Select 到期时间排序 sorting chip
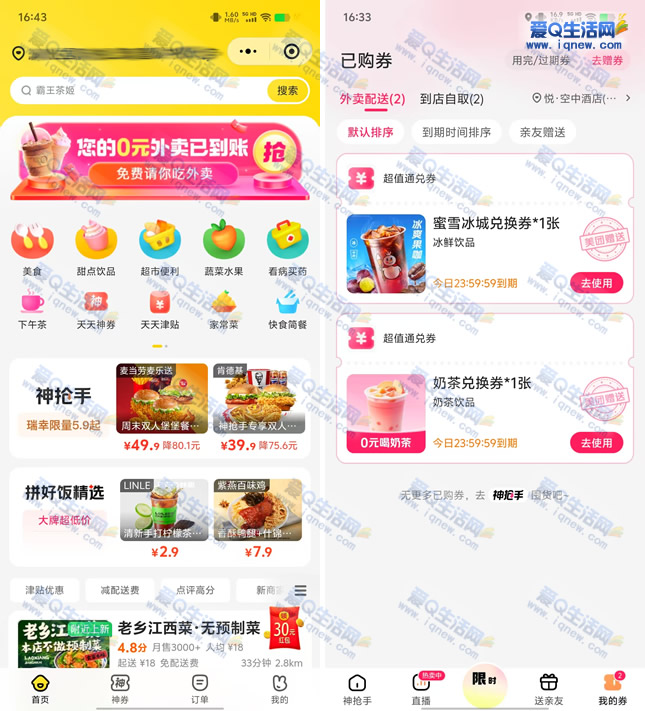This screenshot has width=645, height=711. [456, 132]
